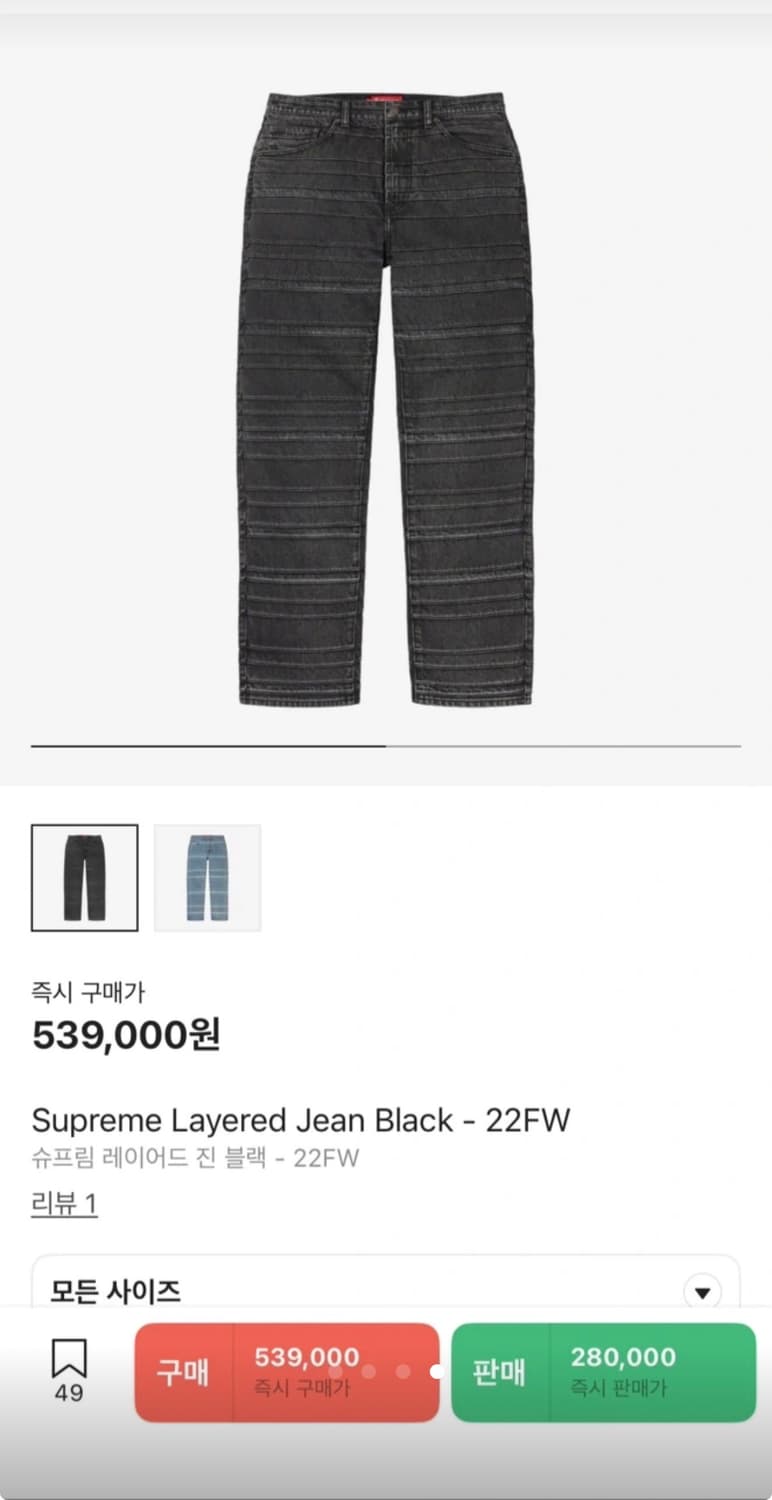Expand the 모든 사이즈 size dropdown
The image size is (772, 1500).
click(702, 1292)
